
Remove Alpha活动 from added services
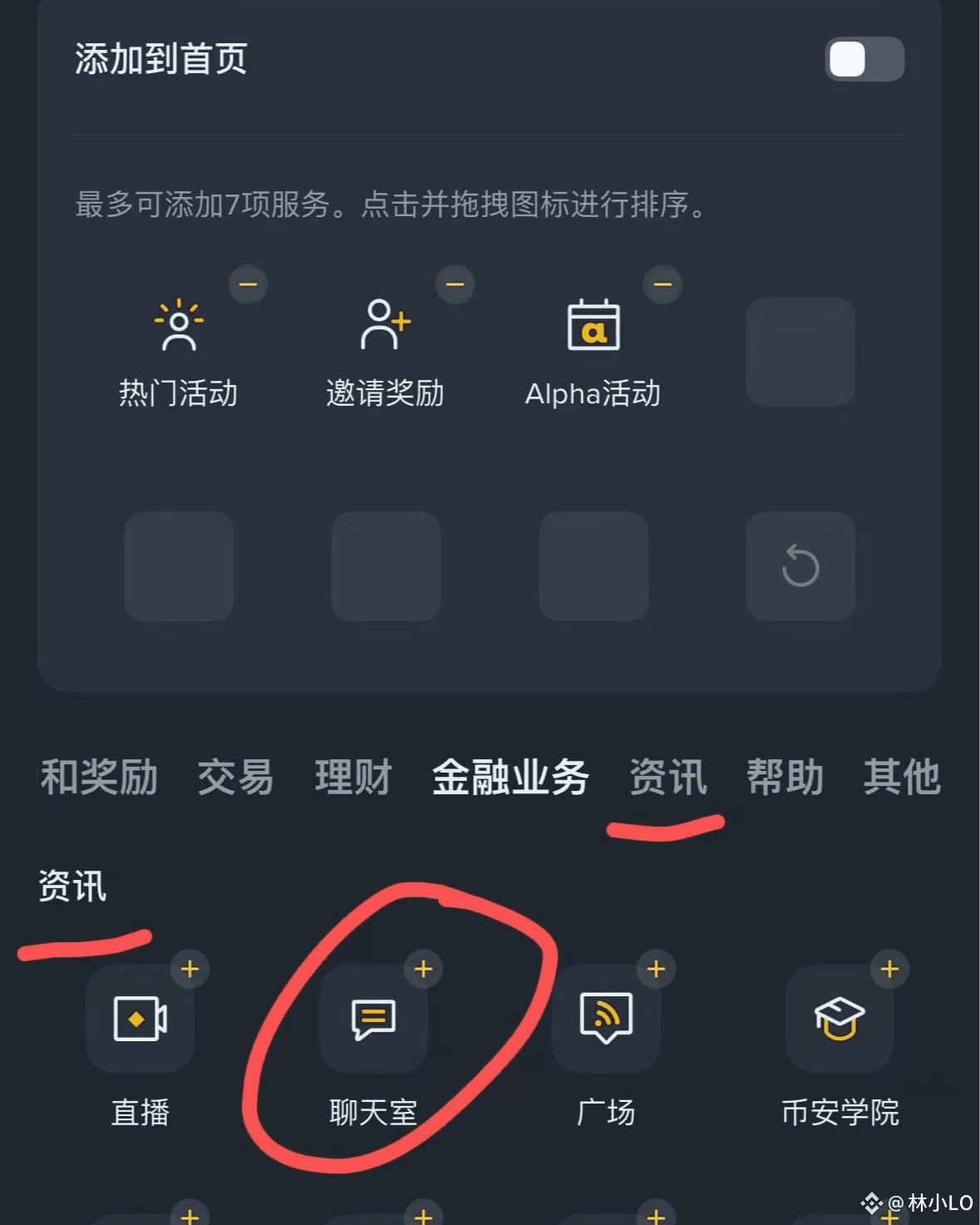click(x=662, y=284)
